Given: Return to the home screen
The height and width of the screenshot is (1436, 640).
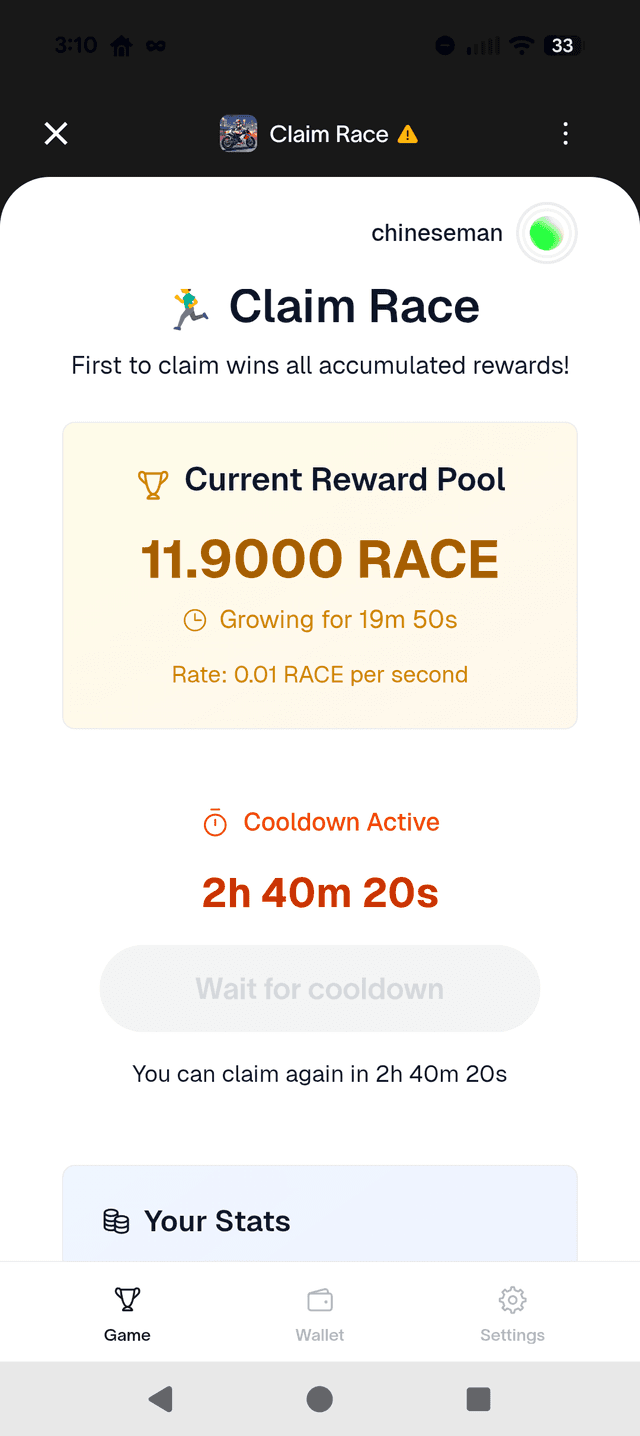Looking at the screenshot, I should [320, 1399].
